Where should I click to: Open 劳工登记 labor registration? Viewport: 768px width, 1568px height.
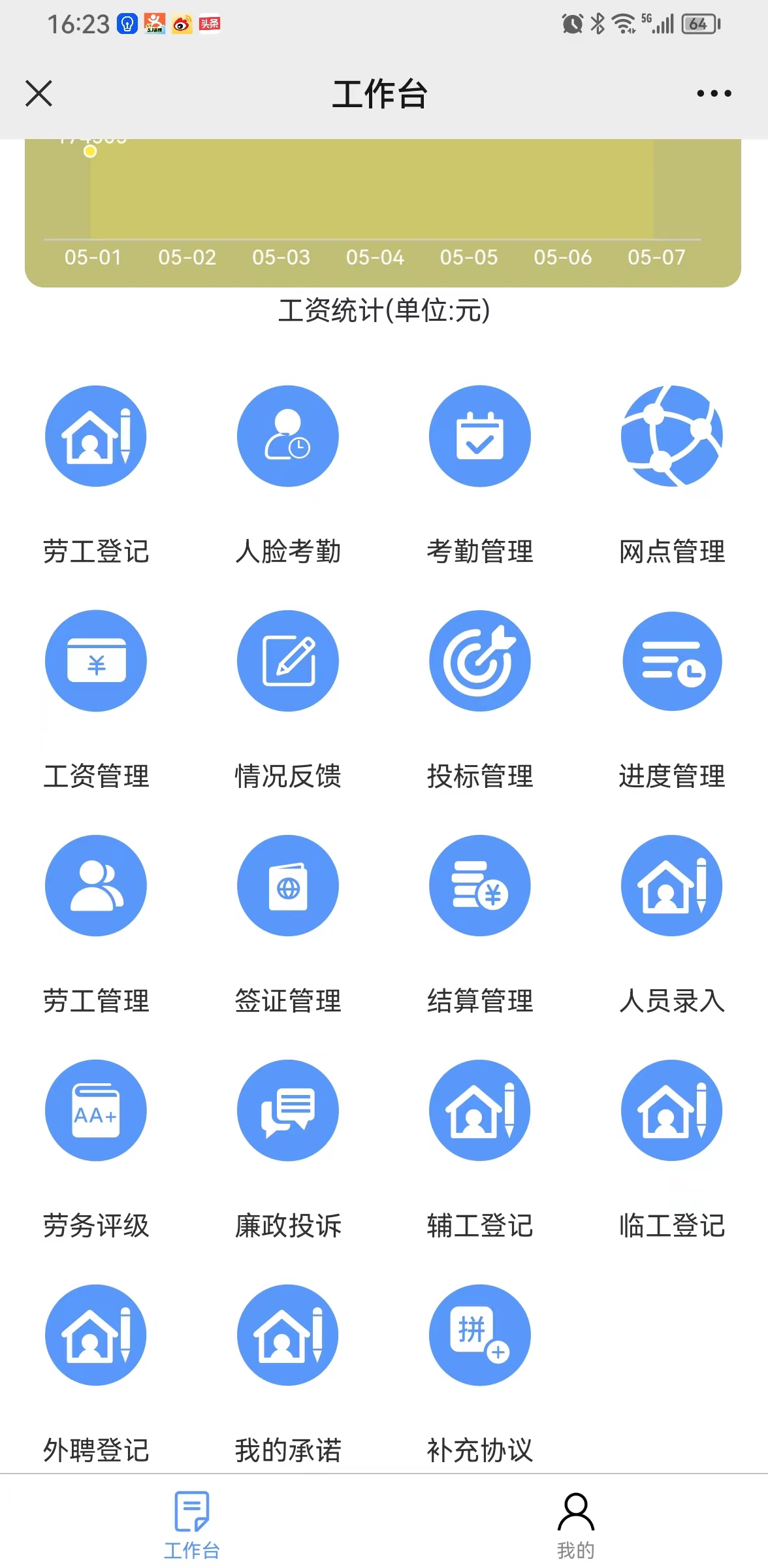point(96,436)
